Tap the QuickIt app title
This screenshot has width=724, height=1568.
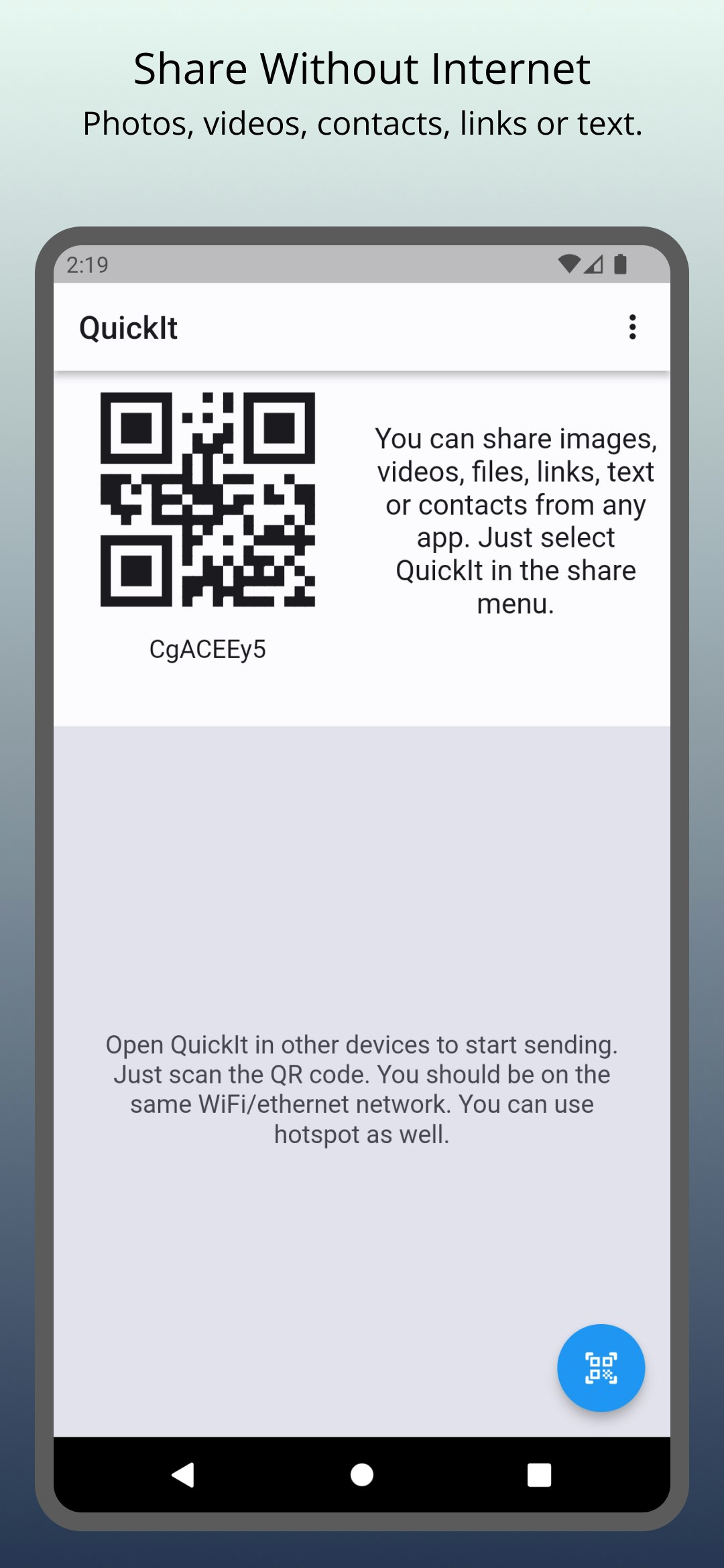pos(128,328)
